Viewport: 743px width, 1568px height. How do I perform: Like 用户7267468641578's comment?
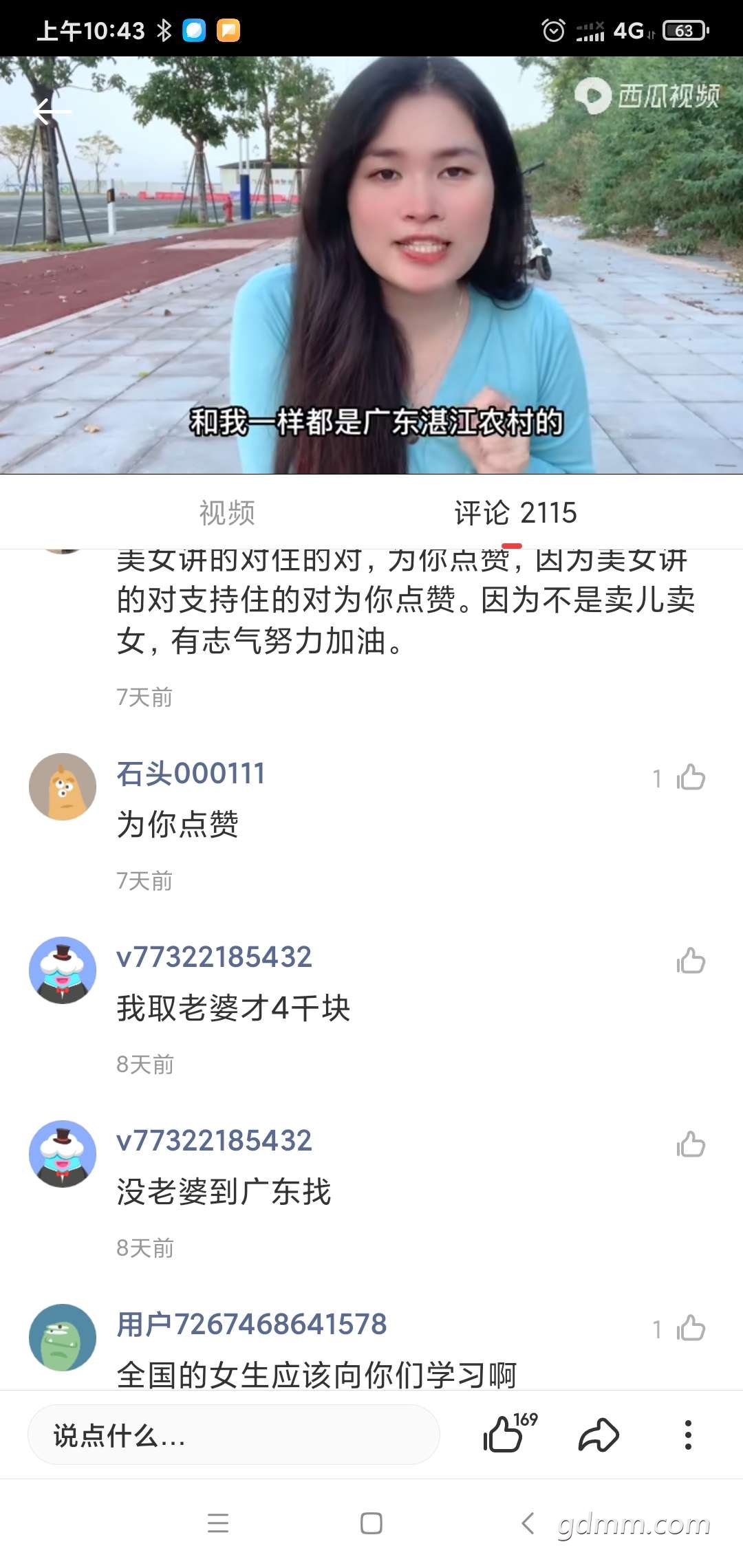[691, 1329]
